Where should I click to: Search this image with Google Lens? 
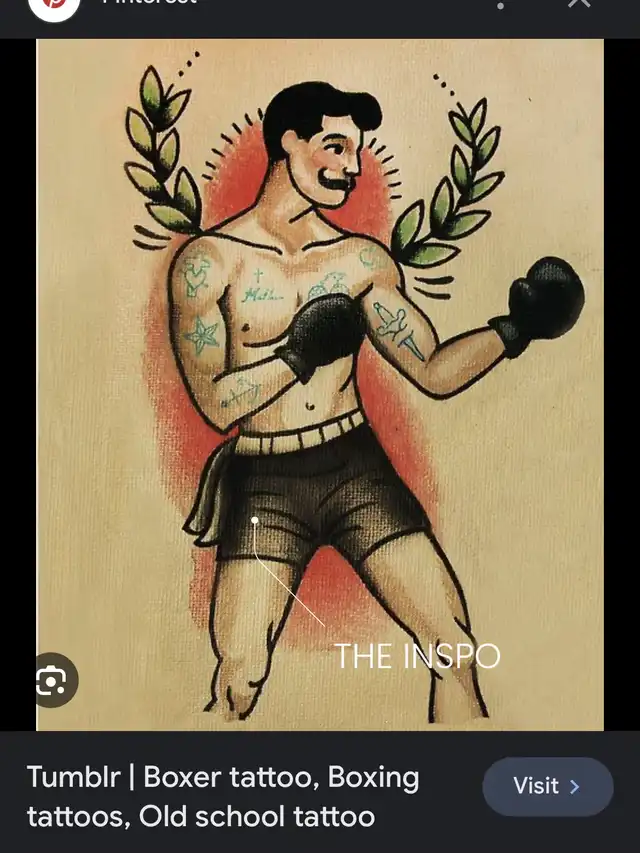(x=50, y=682)
